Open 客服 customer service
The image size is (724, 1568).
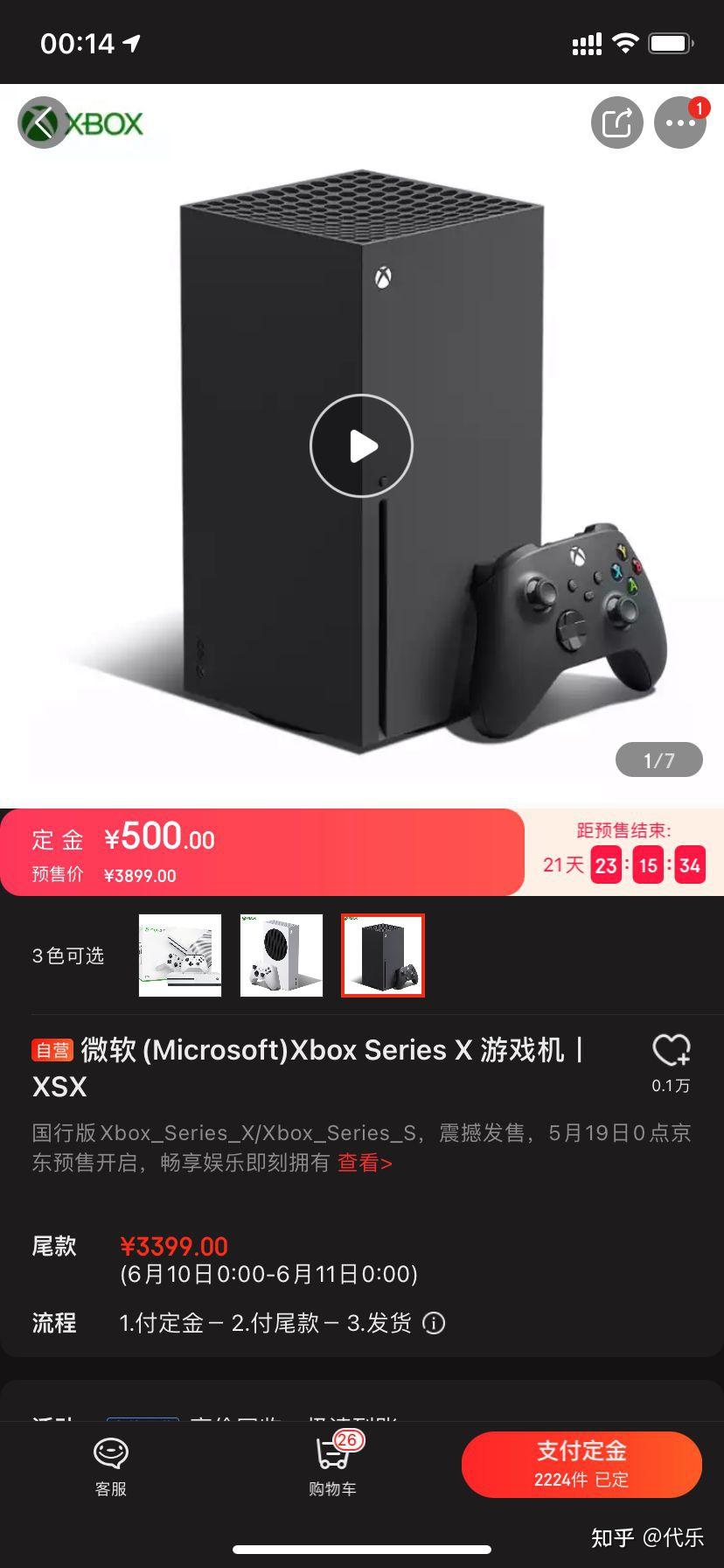[x=108, y=1463]
